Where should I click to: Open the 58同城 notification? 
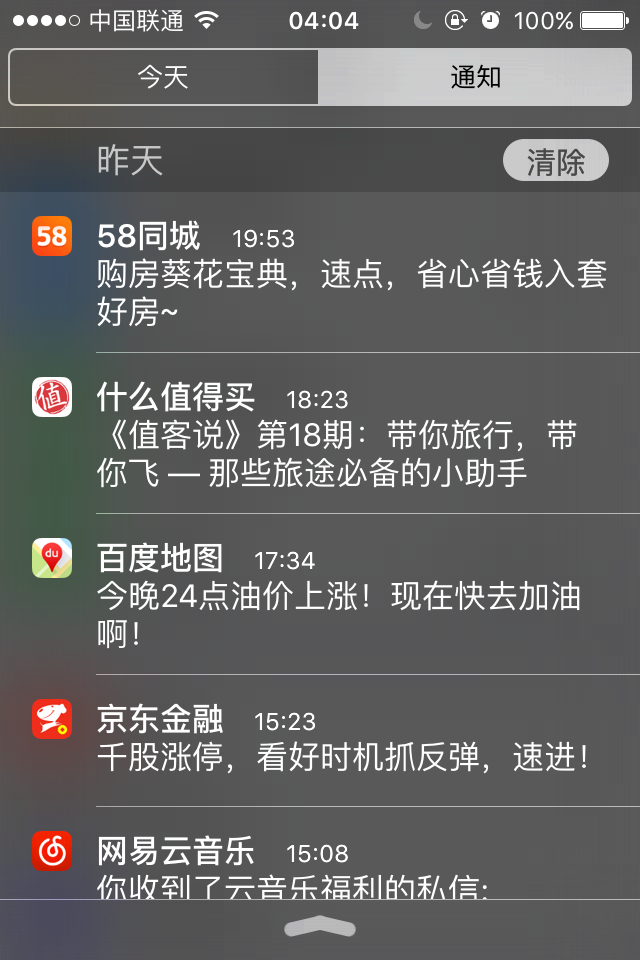(x=350, y=273)
